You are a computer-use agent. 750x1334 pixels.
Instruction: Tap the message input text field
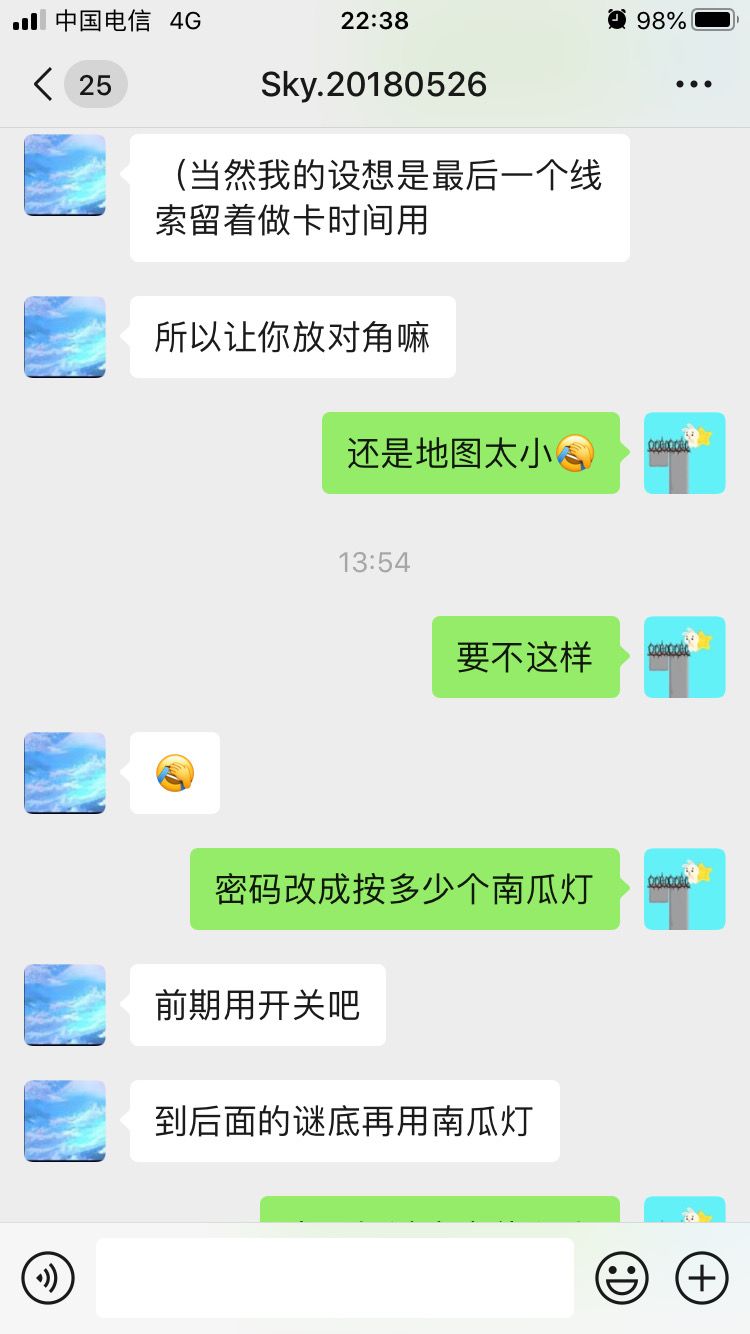click(x=335, y=1277)
